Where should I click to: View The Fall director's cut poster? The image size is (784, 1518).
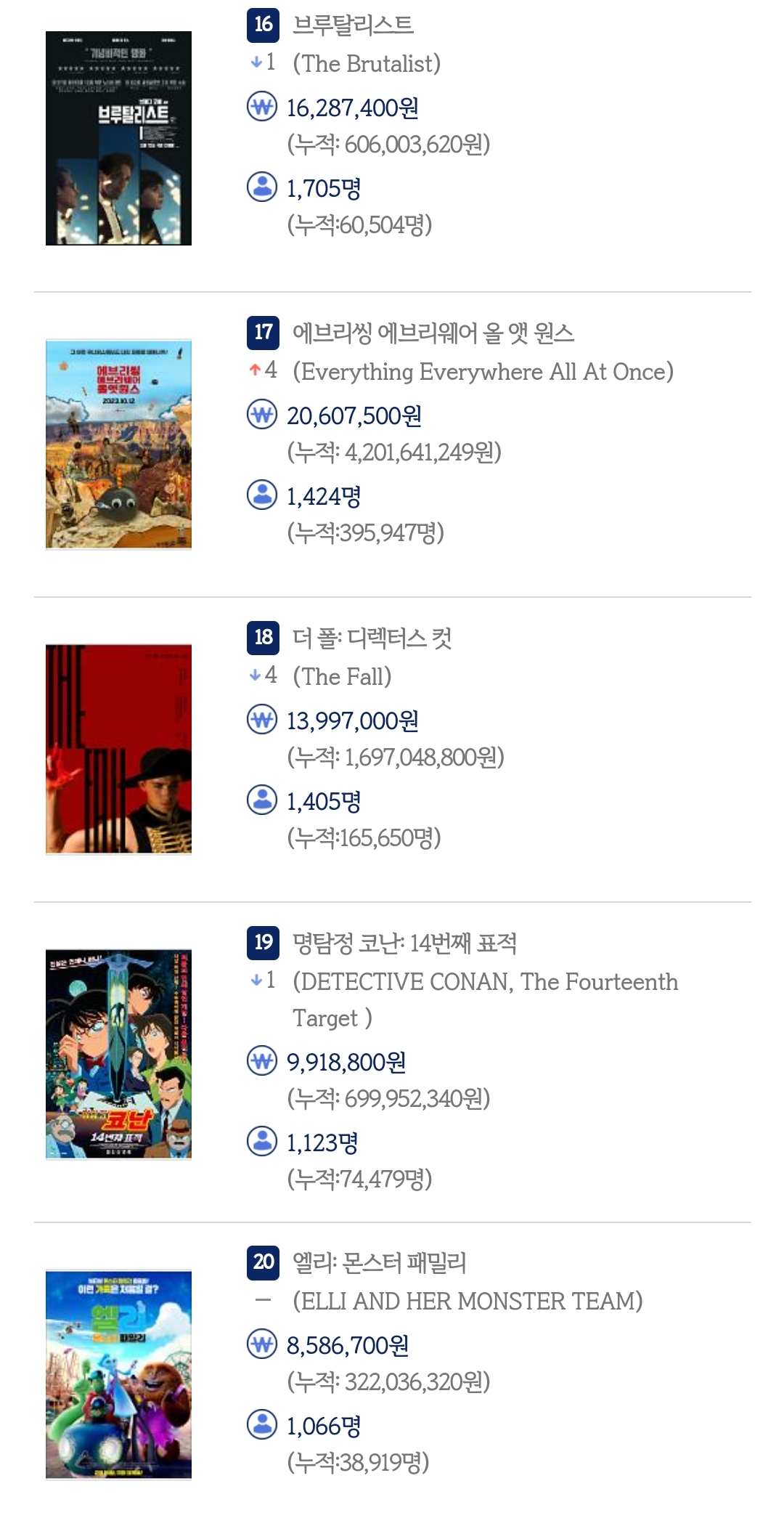[118, 749]
